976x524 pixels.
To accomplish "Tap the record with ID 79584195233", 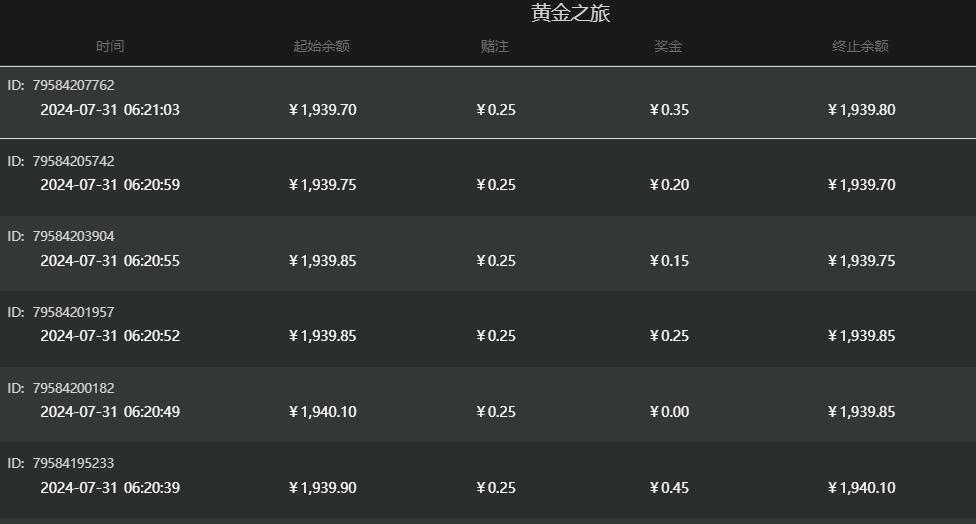I will [x=487, y=479].
